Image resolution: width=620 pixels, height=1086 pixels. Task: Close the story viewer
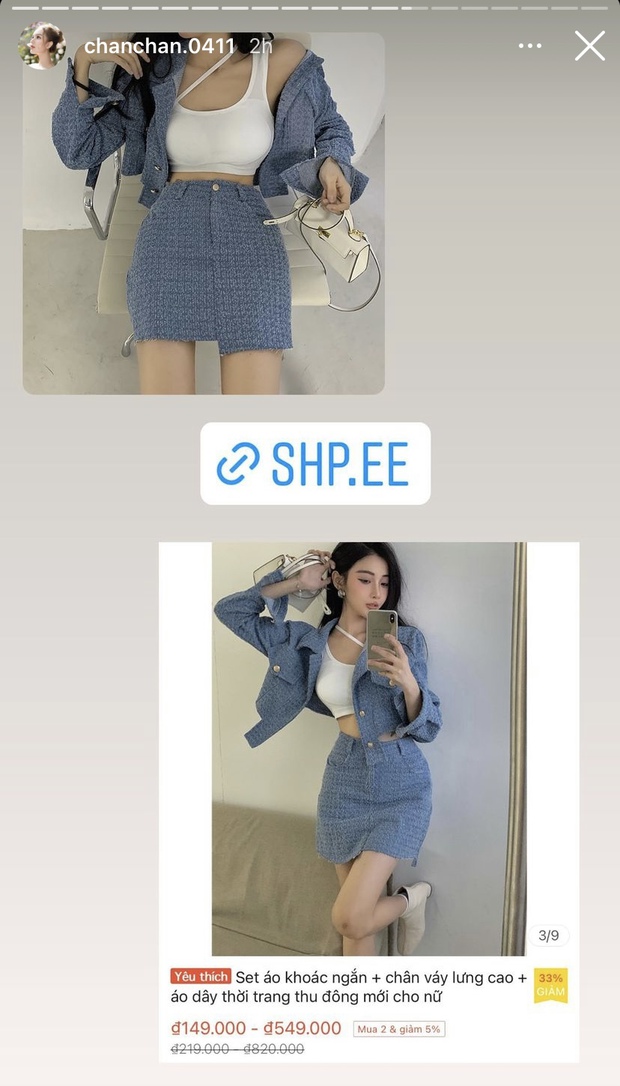click(x=590, y=46)
